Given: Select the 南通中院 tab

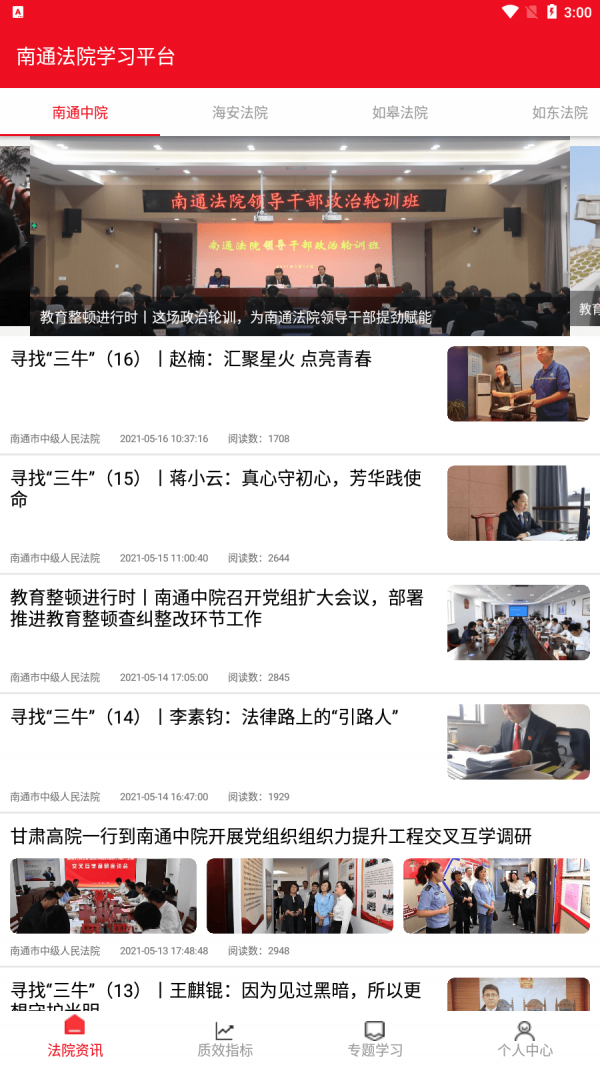Looking at the screenshot, I should coord(80,113).
